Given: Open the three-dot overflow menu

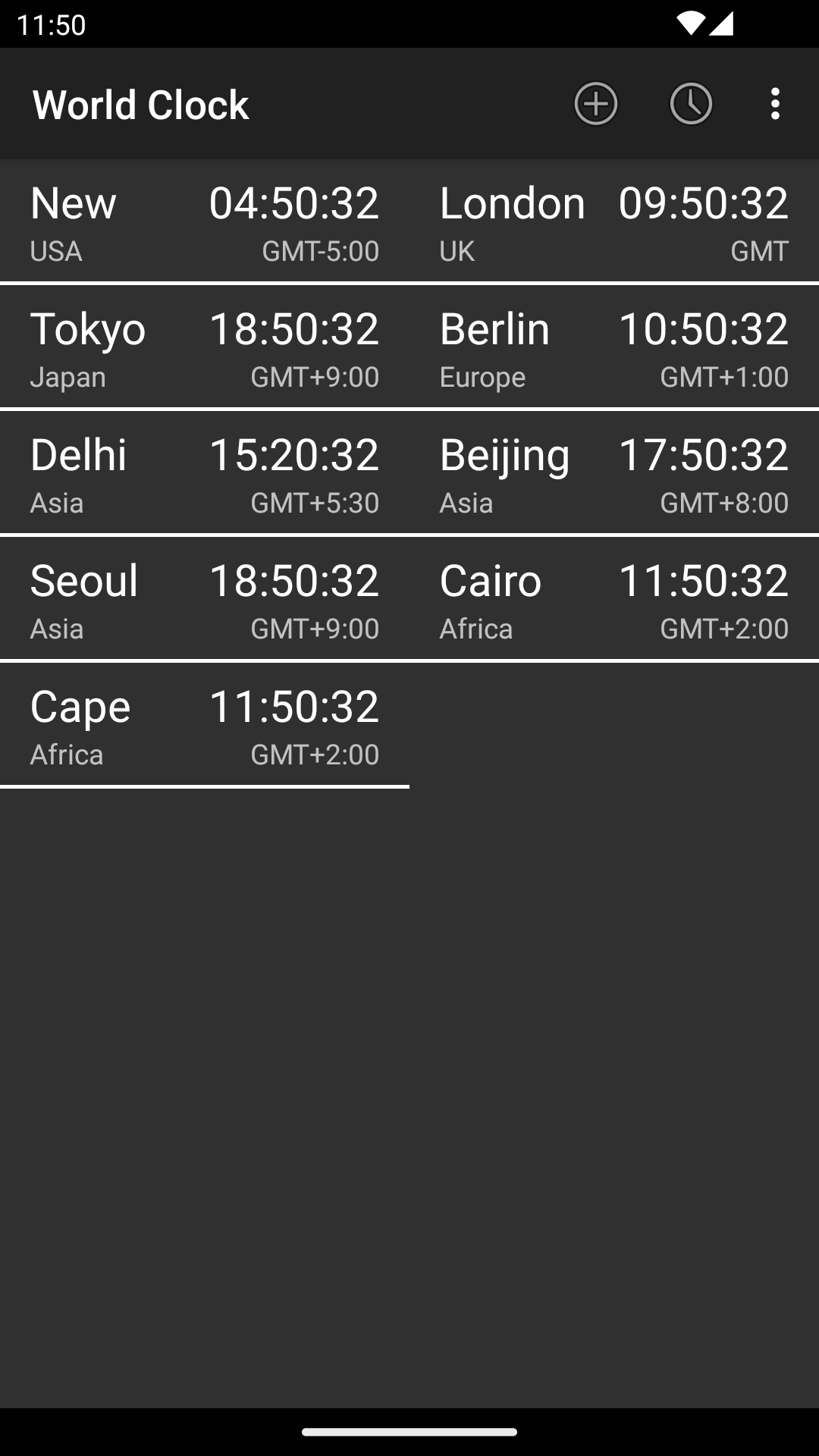Looking at the screenshot, I should [776, 104].
